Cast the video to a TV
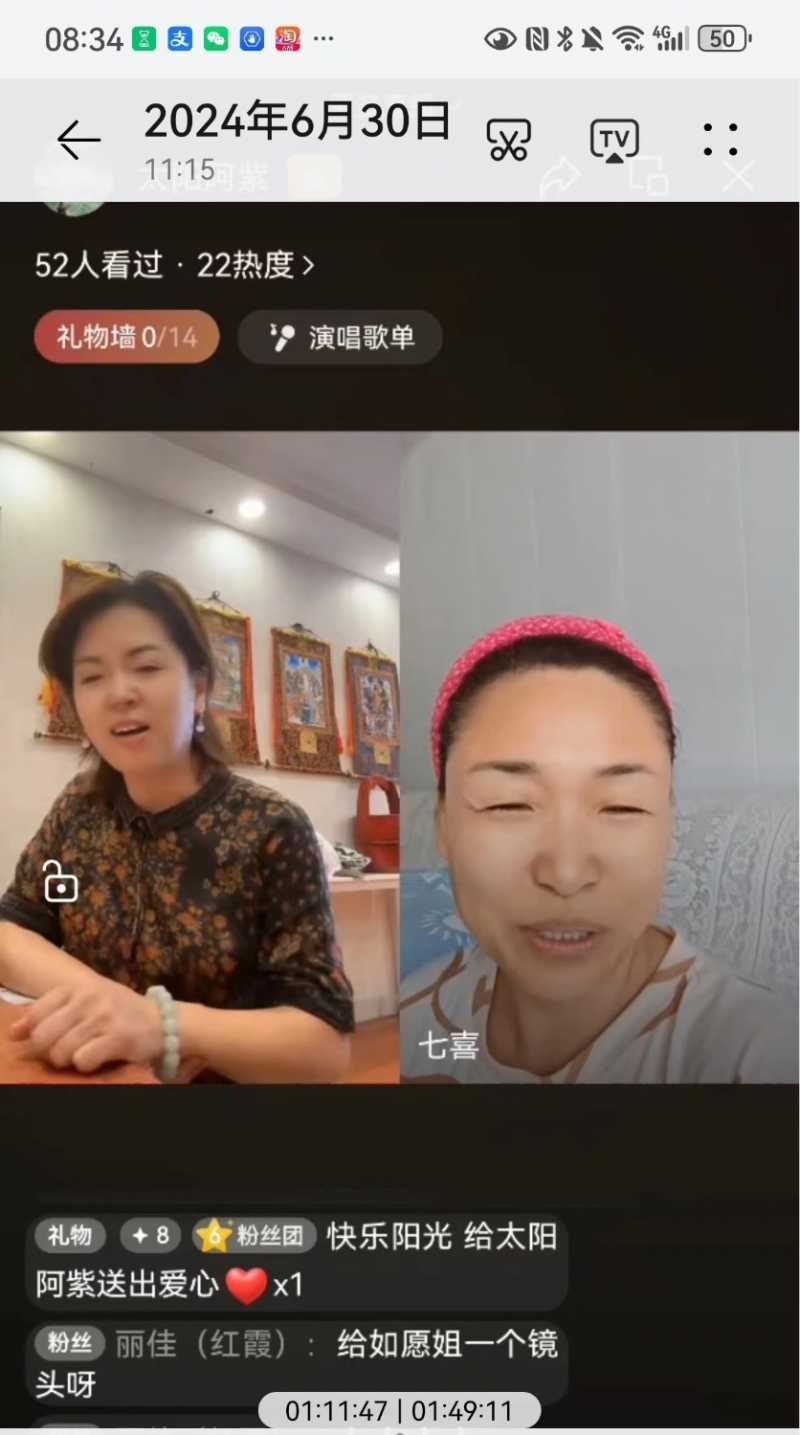Image resolution: width=800 pixels, height=1435 pixels. pyautogui.click(x=614, y=140)
